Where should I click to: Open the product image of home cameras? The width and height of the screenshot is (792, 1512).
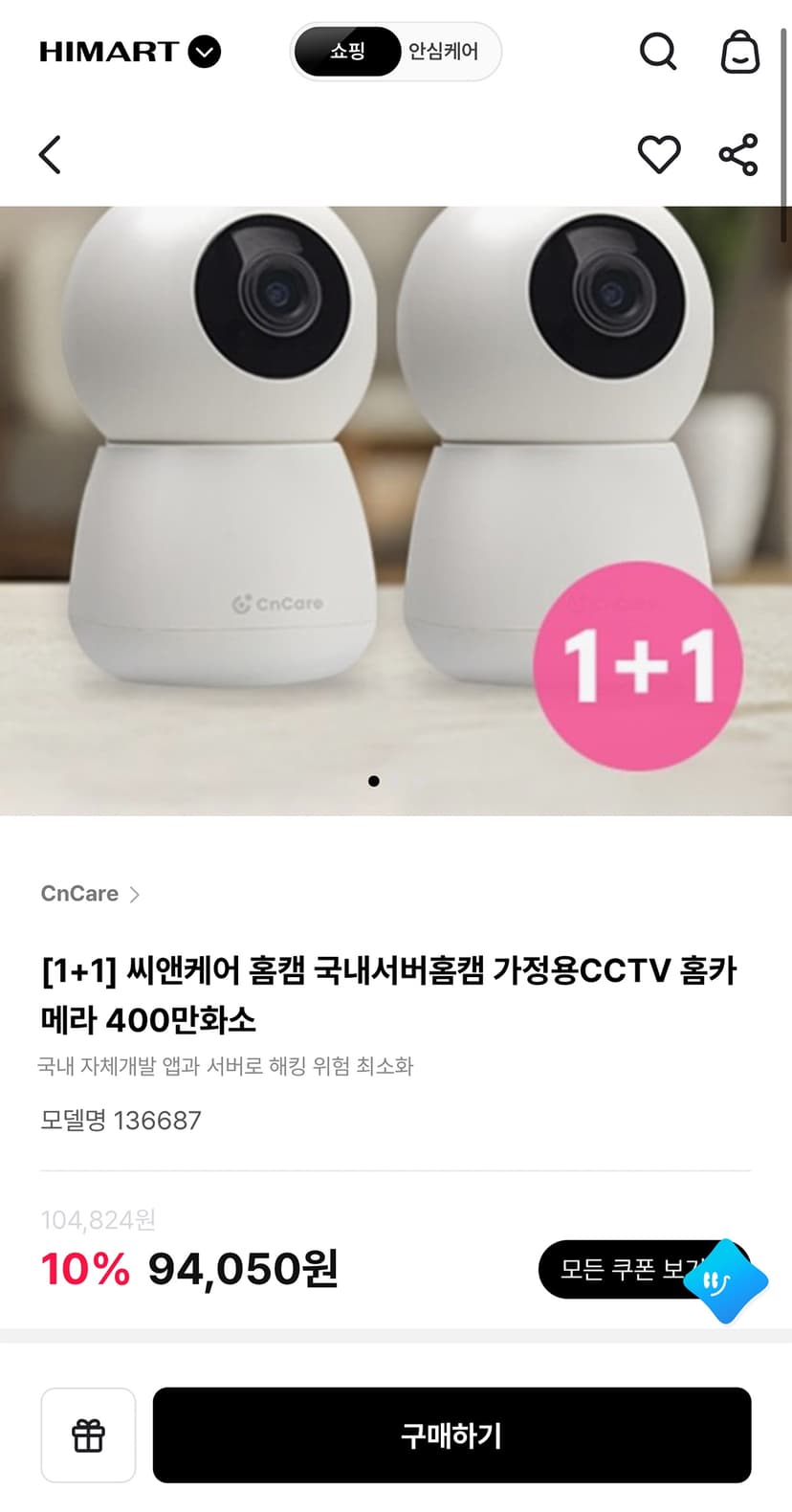396,511
